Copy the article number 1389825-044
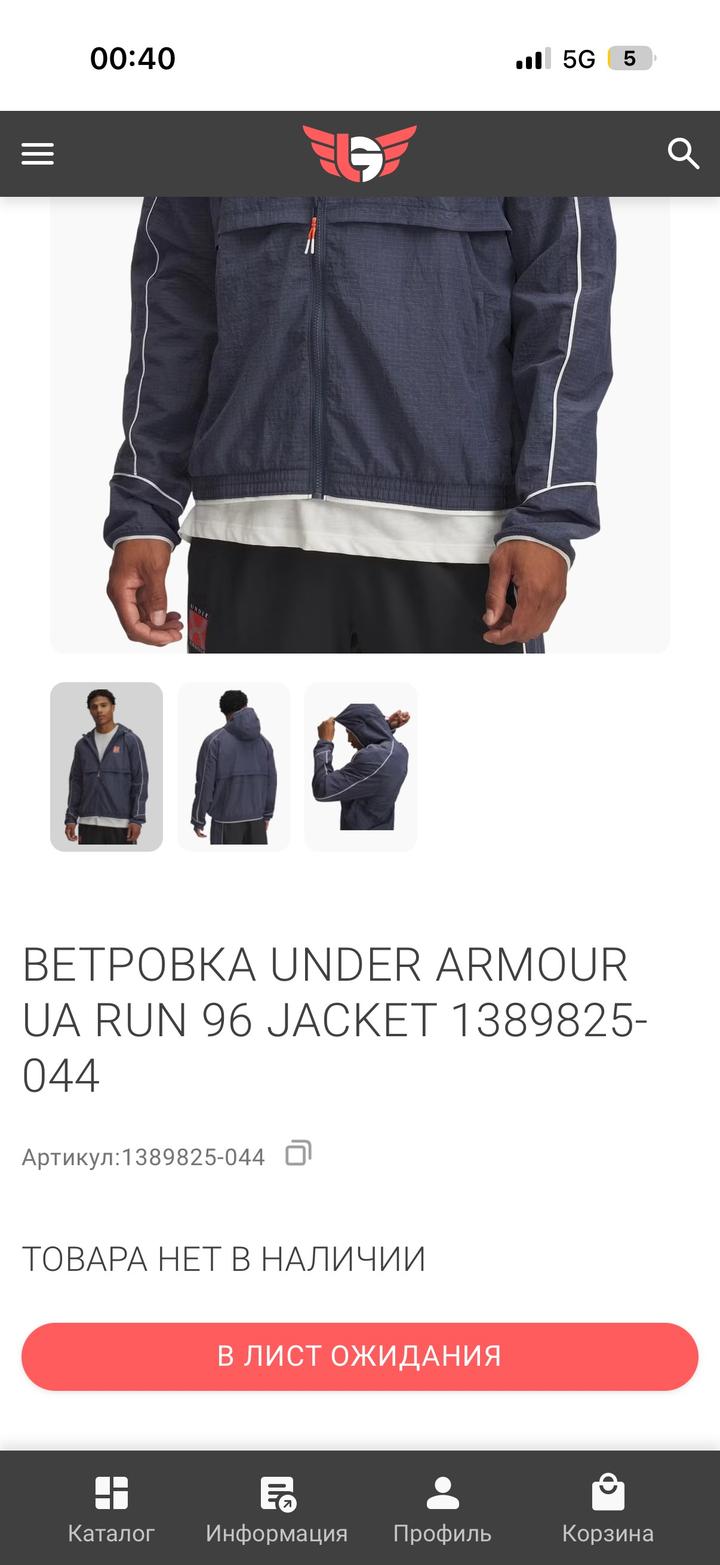This screenshot has height=1565, width=720. point(298,1153)
